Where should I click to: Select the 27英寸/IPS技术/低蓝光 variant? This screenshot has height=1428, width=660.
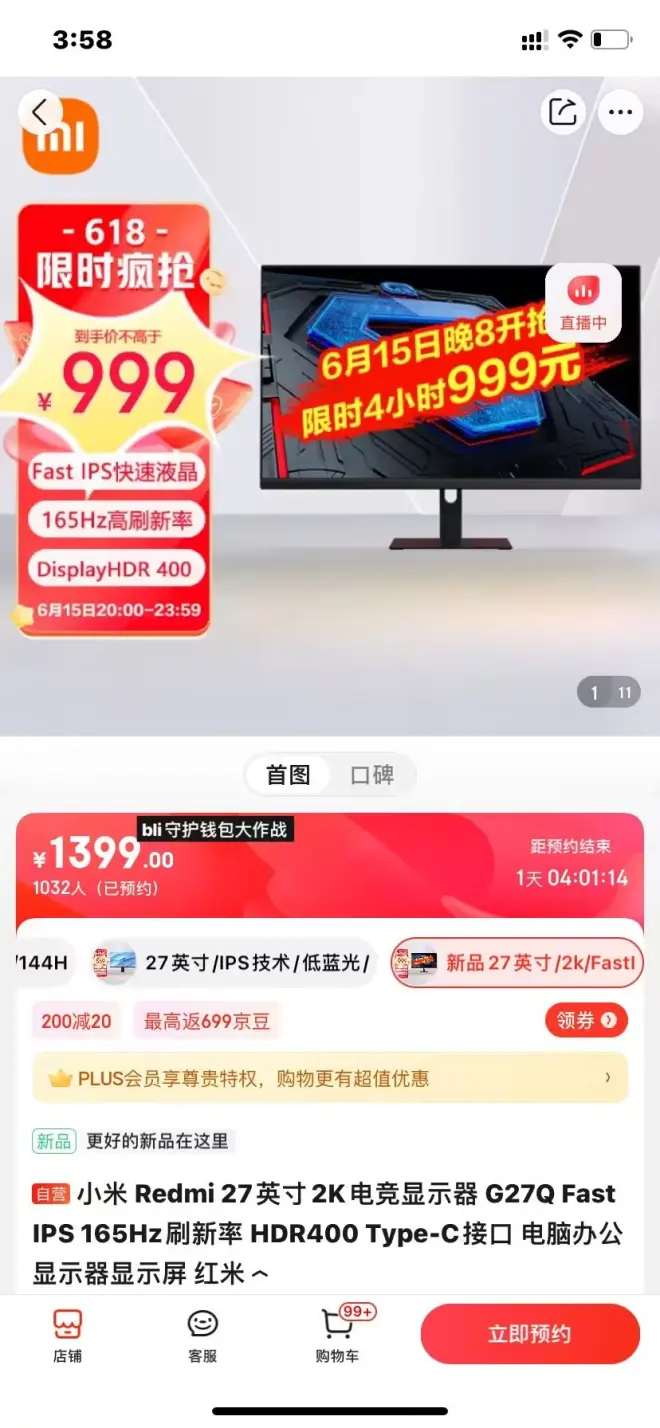[x=234, y=963]
